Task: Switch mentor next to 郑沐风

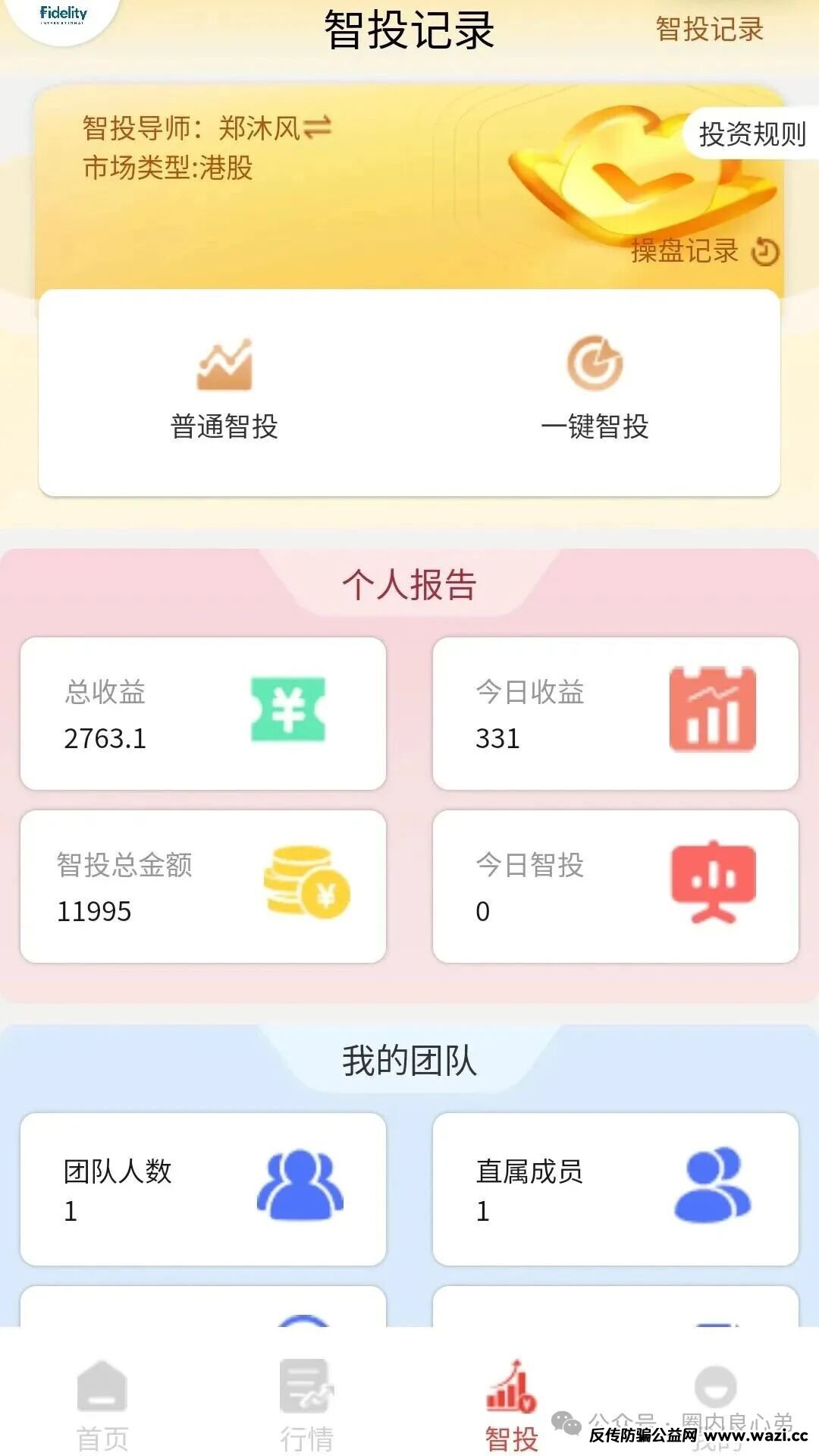Action: point(317,127)
